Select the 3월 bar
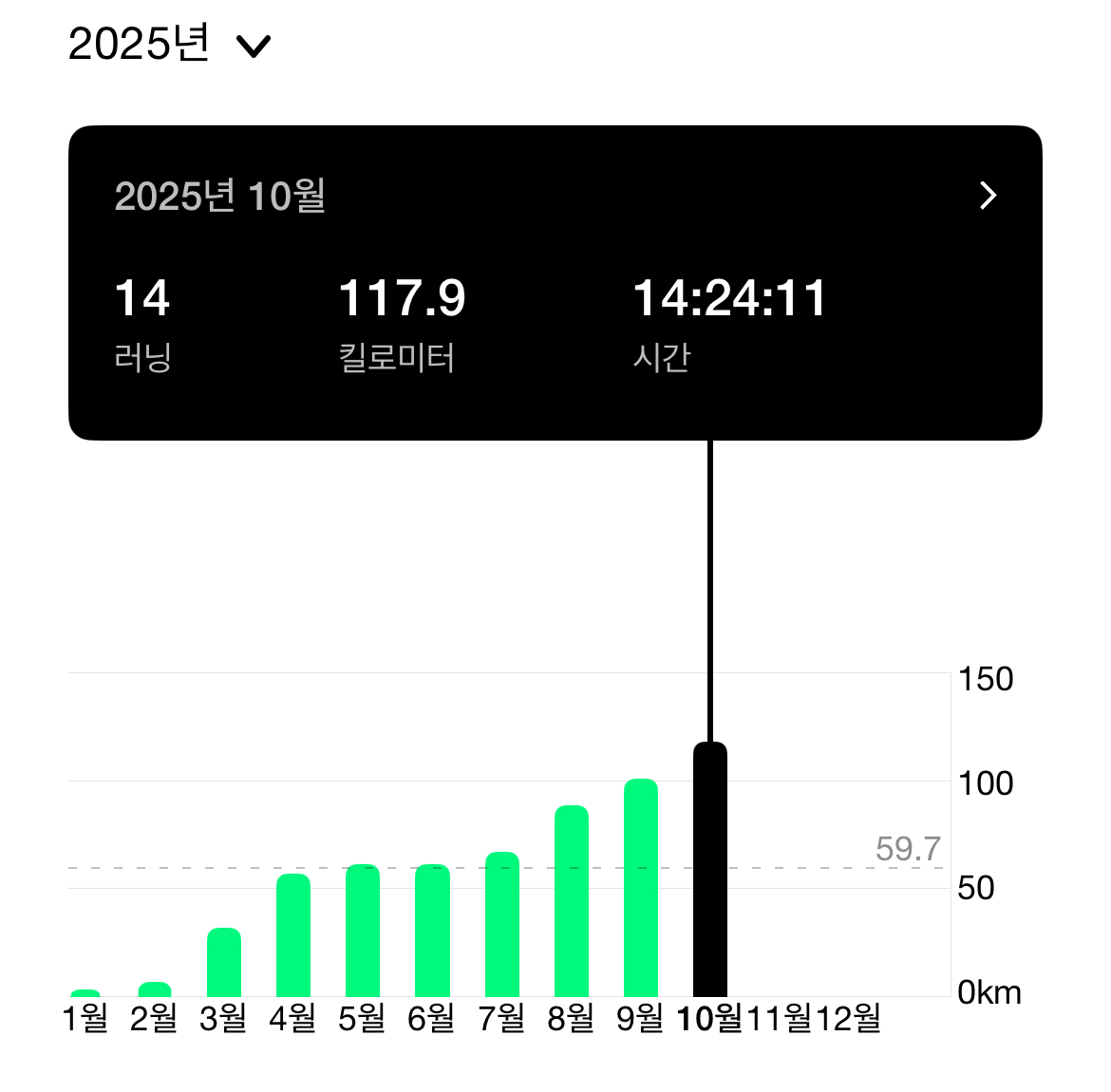 (224, 962)
